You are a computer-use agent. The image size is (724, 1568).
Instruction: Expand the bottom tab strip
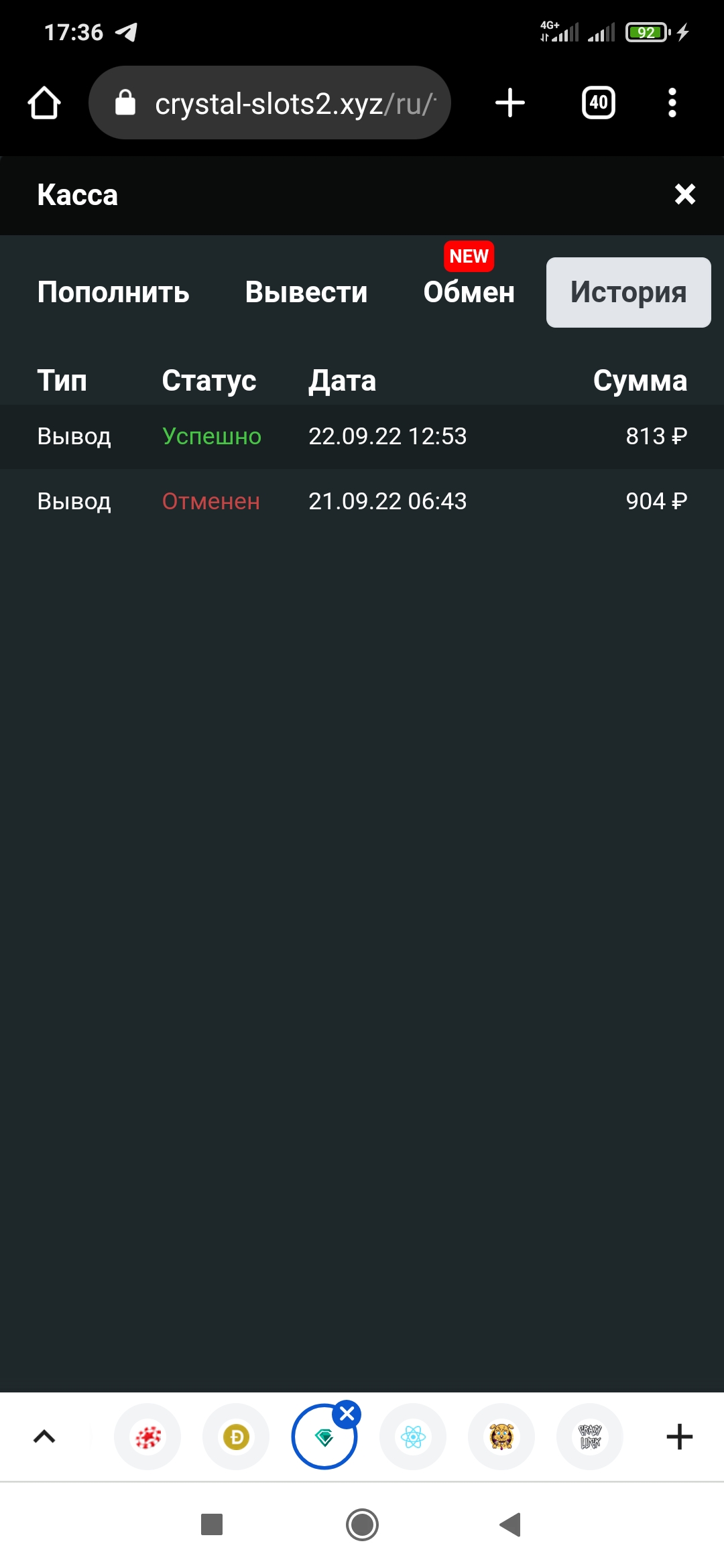point(44,1436)
